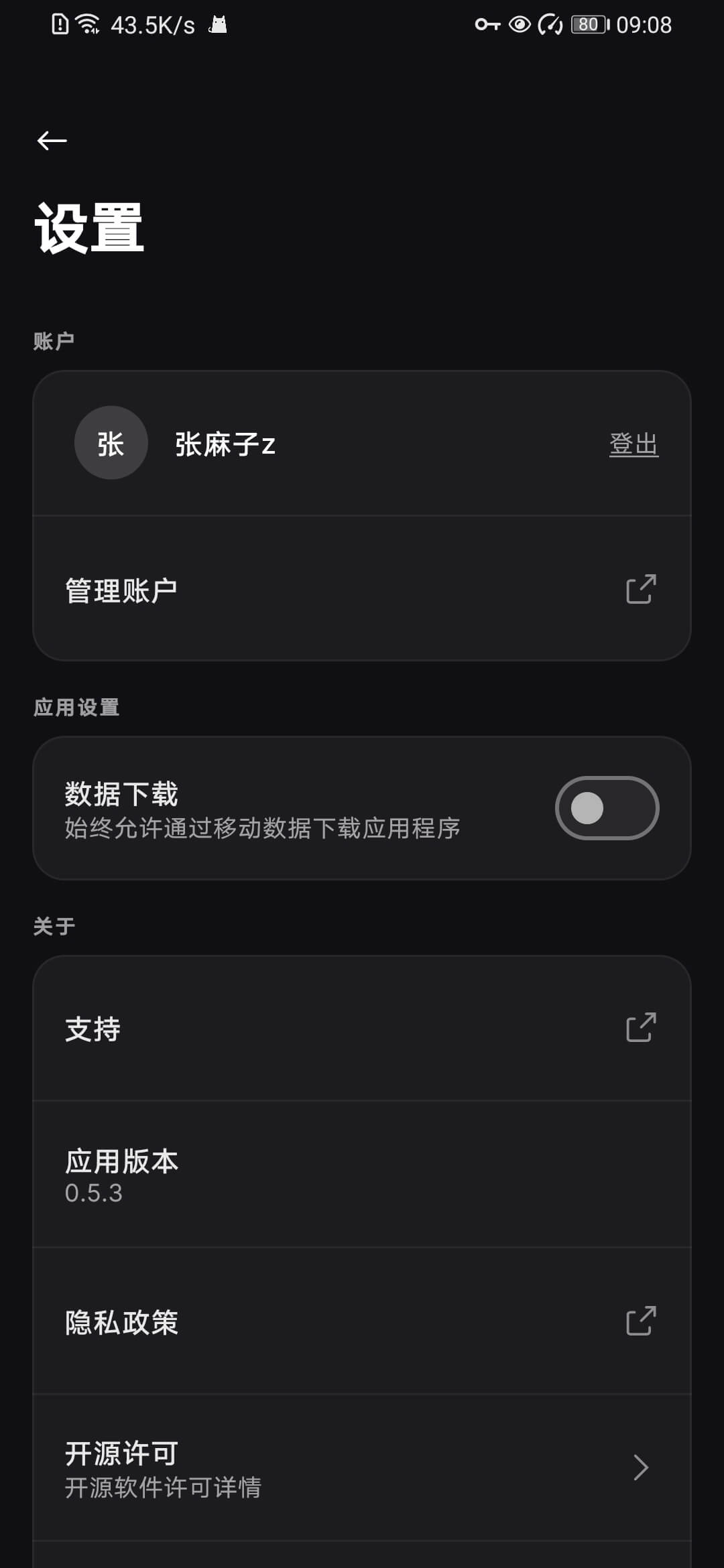
Task: Open the back arrow to leave settings
Action: [x=51, y=140]
